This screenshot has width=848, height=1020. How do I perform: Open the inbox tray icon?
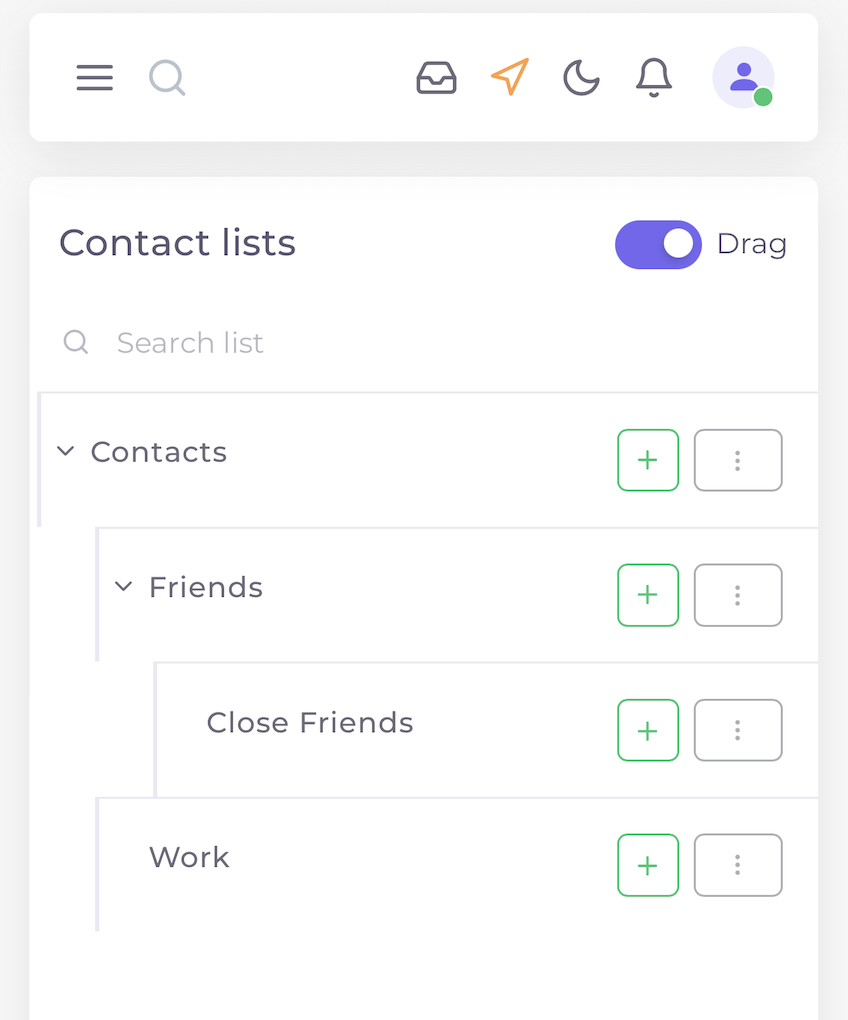point(436,77)
